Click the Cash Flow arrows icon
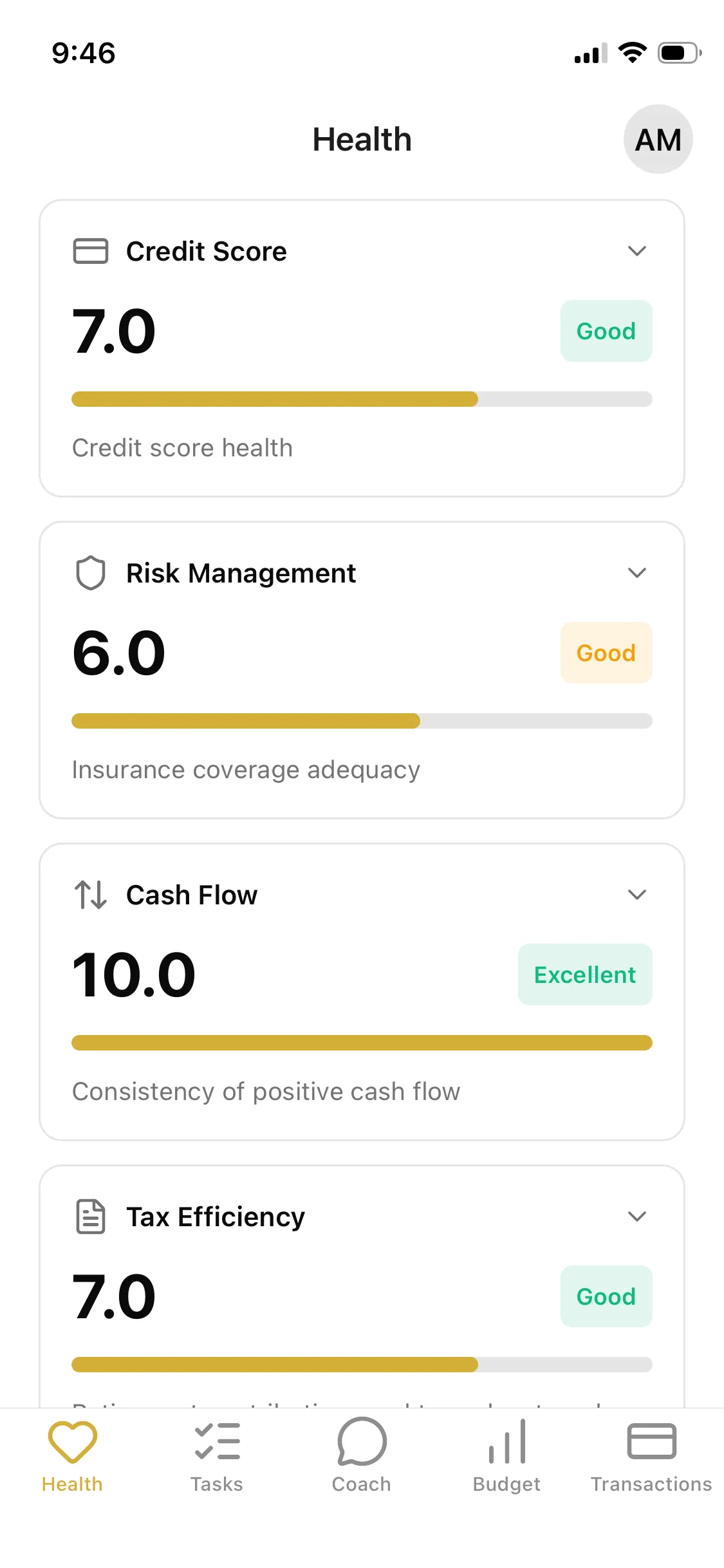This screenshot has height=1568, width=724. click(x=91, y=895)
